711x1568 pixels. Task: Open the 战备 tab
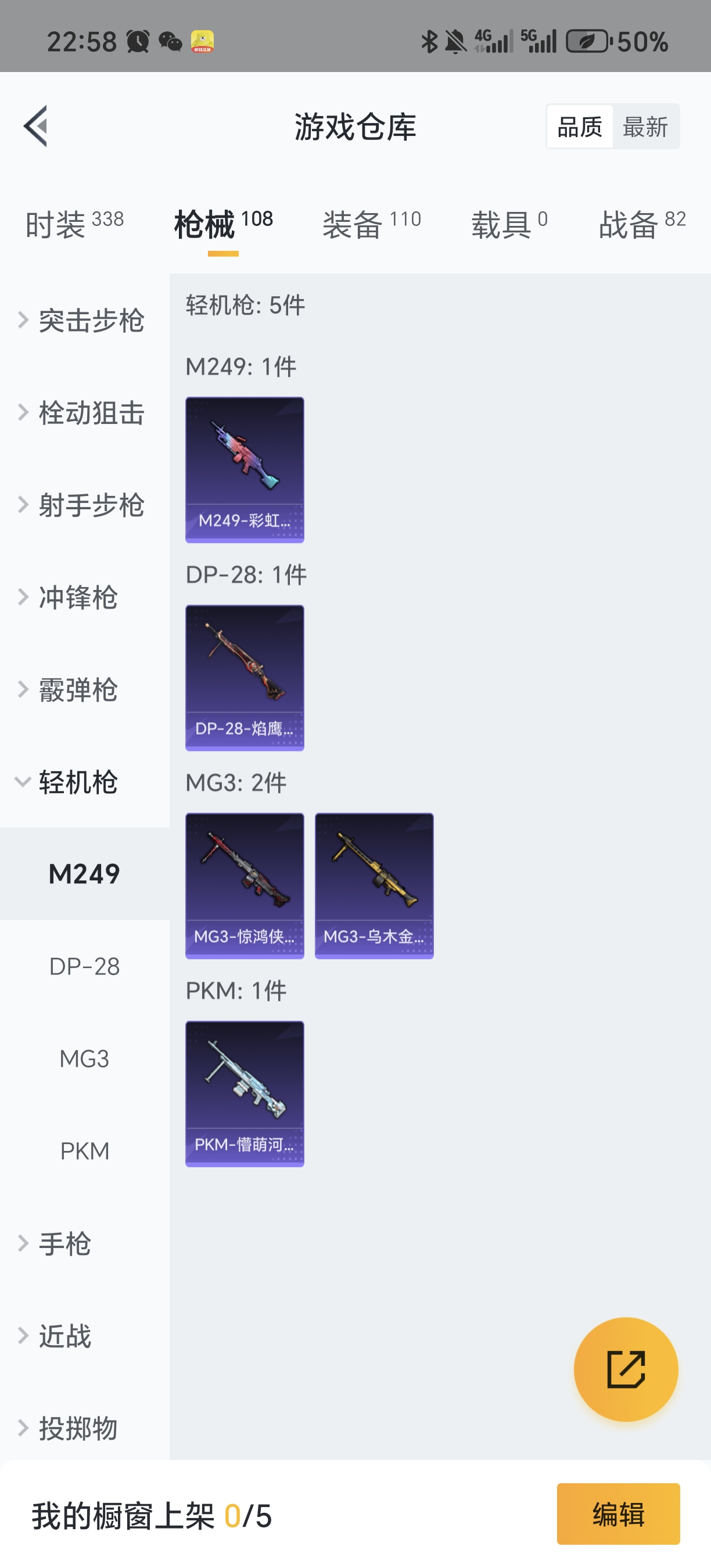[642, 224]
